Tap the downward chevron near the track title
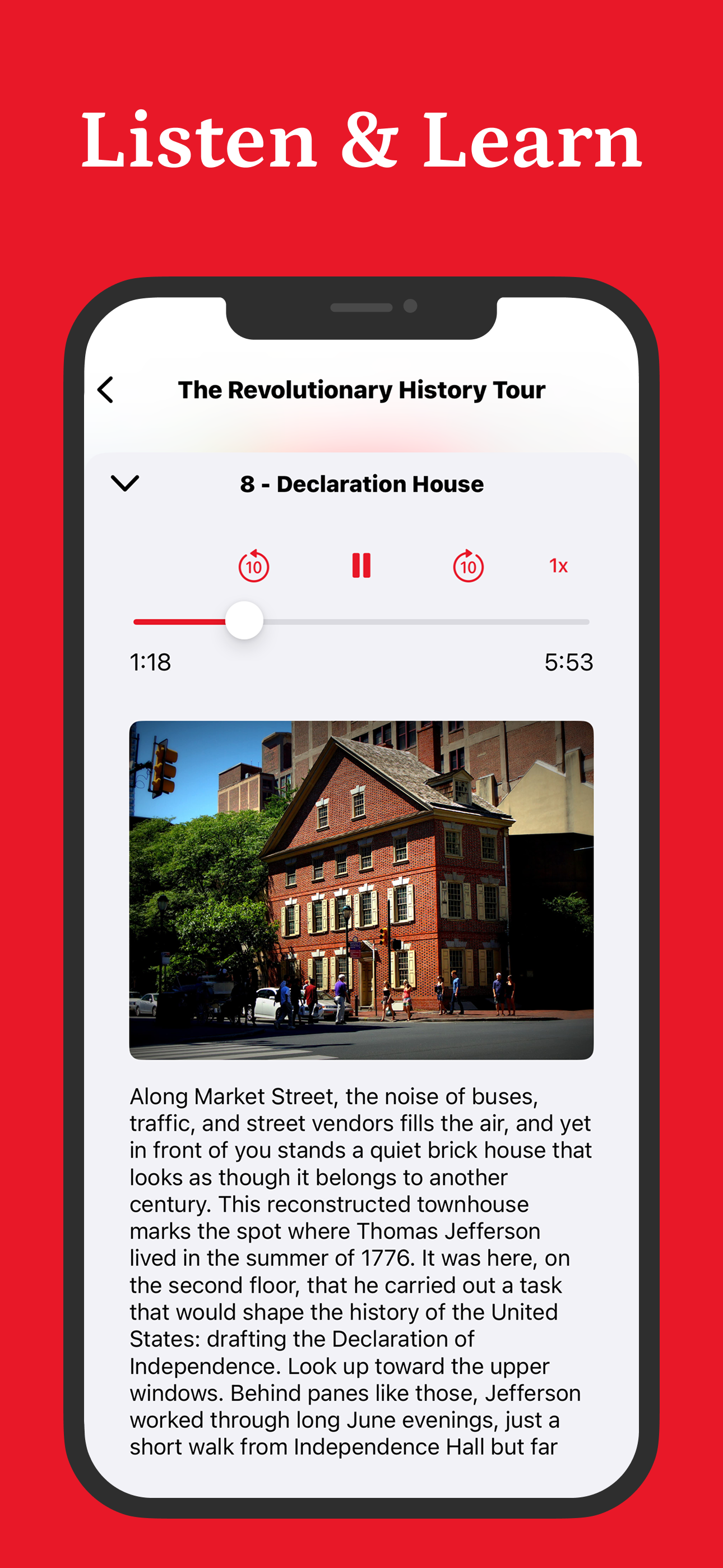723x1568 pixels. pyautogui.click(x=126, y=485)
